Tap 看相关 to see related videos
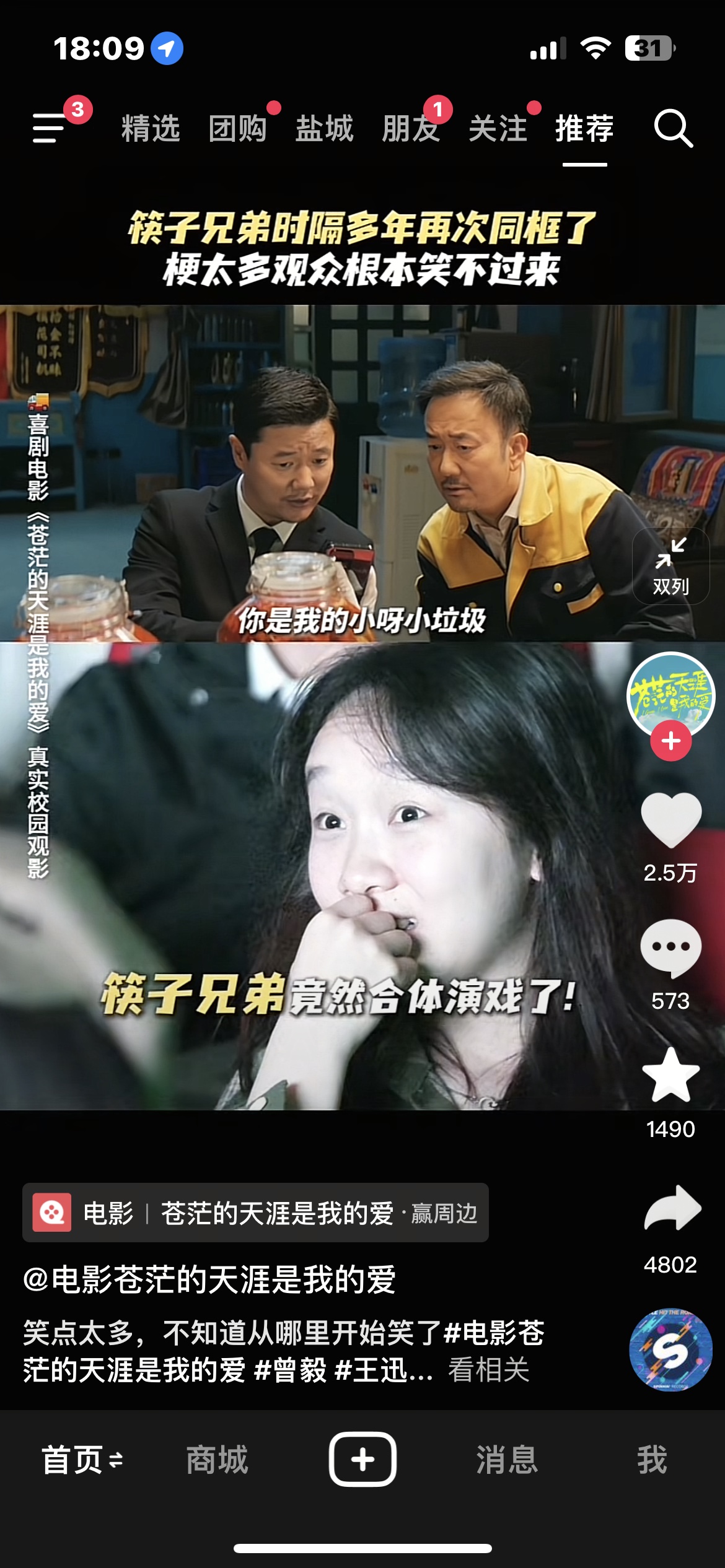The image size is (725, 1568). pyautogui.click(x=489, y=1369)
